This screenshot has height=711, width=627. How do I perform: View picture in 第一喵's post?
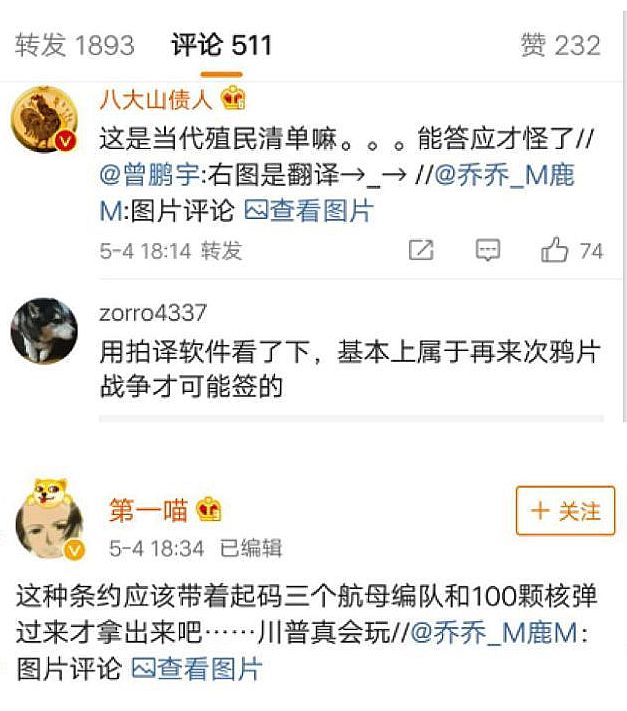(196, 668)
